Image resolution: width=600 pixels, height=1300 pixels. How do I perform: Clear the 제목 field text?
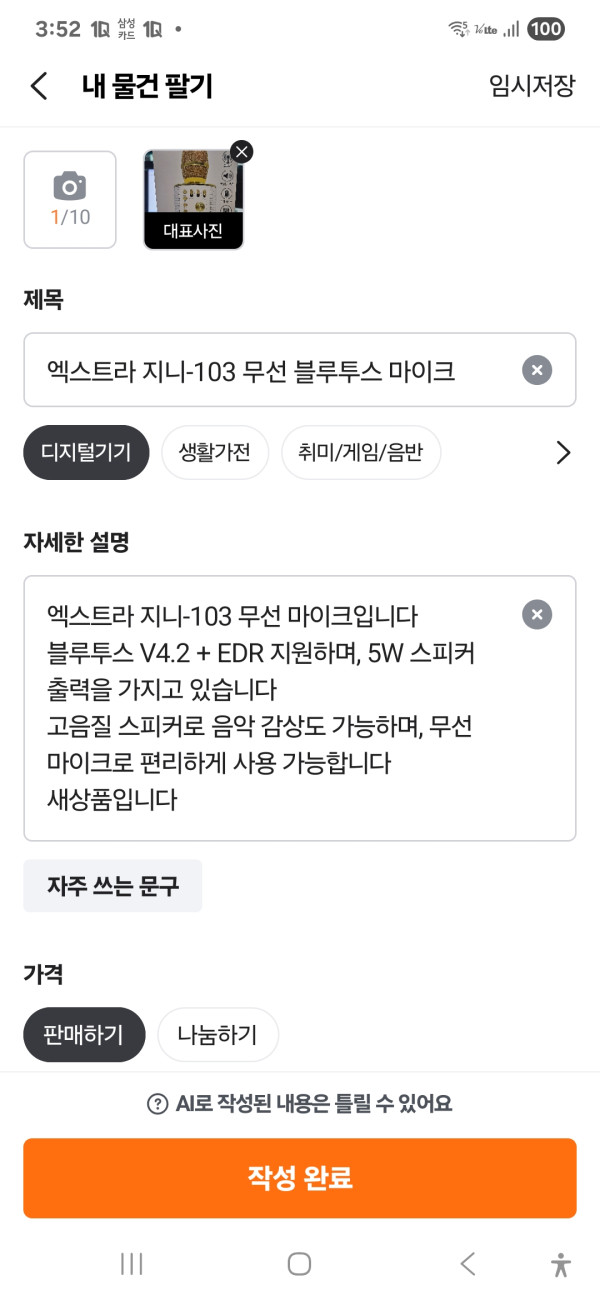537,371
